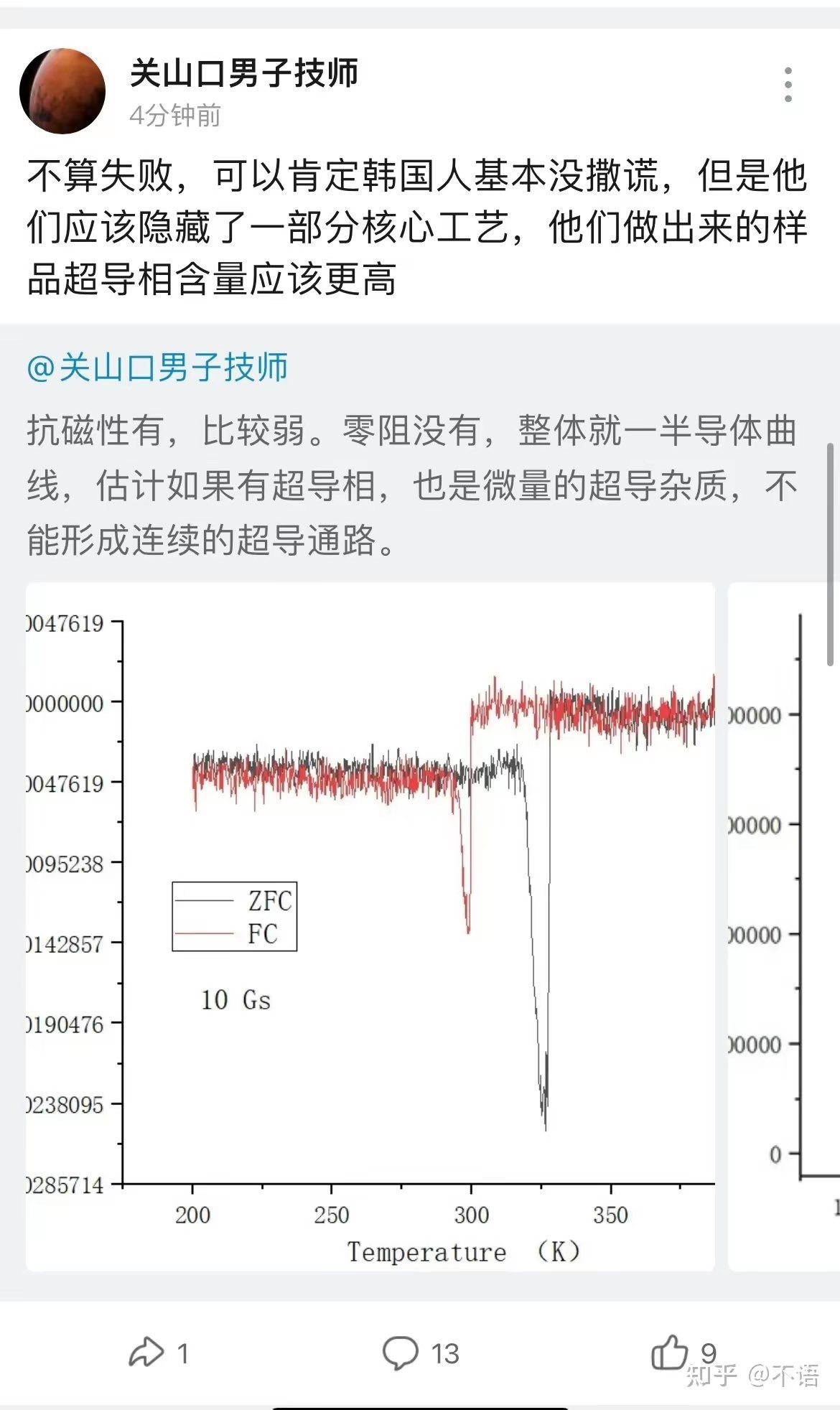
Task: Tap the username 关山口男子技师 at the top
Action: 243,73
